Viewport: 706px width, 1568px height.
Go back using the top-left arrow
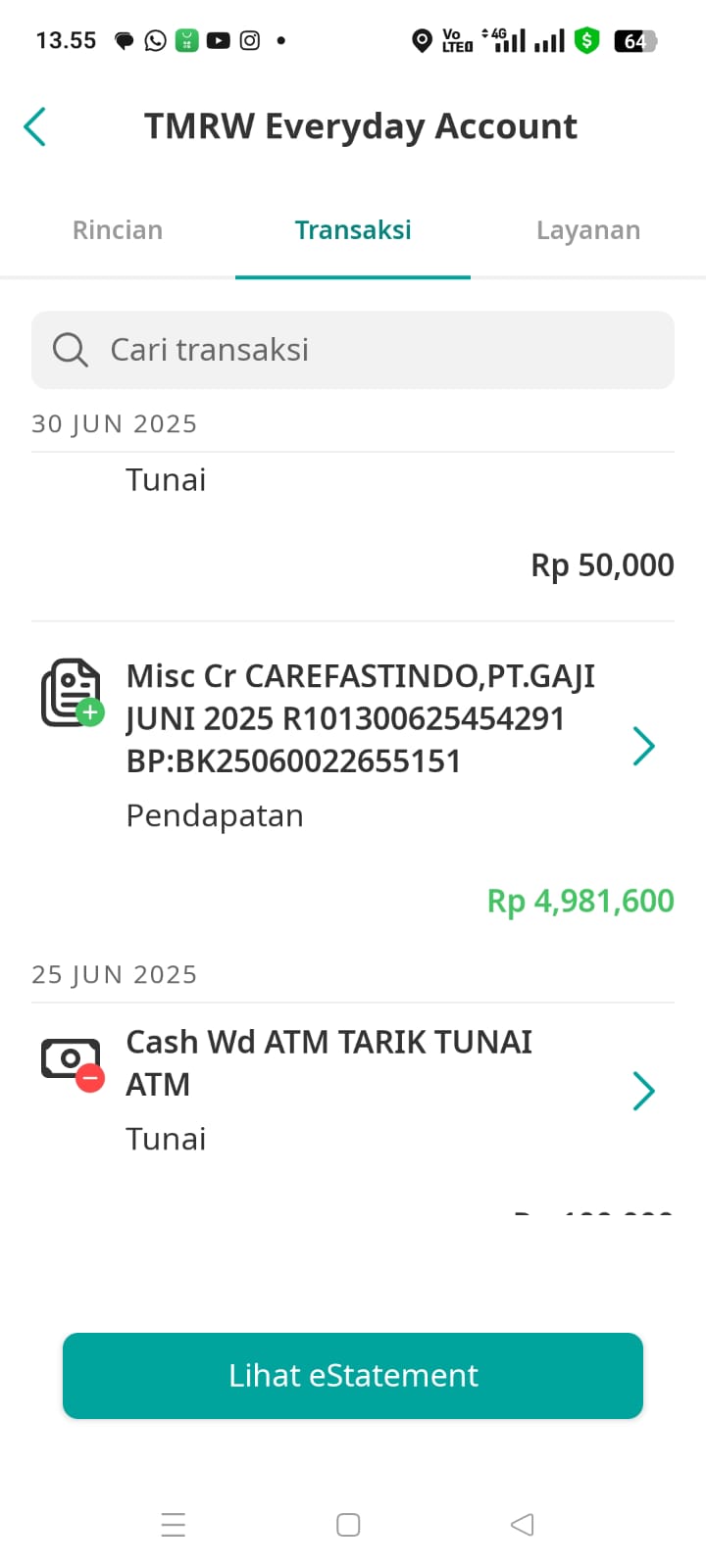pyautogui.click(x=35, y=126)
